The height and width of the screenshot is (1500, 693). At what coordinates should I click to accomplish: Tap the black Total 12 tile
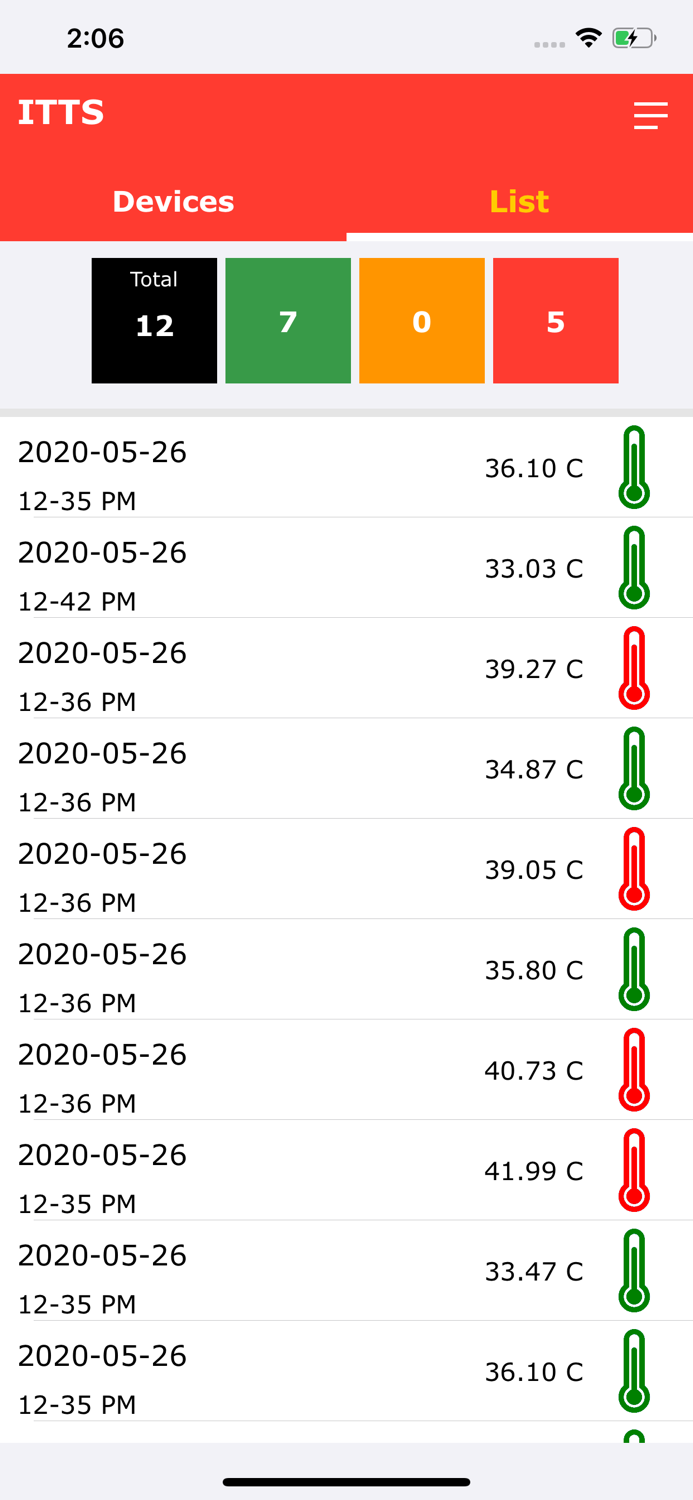click(154, 321)
